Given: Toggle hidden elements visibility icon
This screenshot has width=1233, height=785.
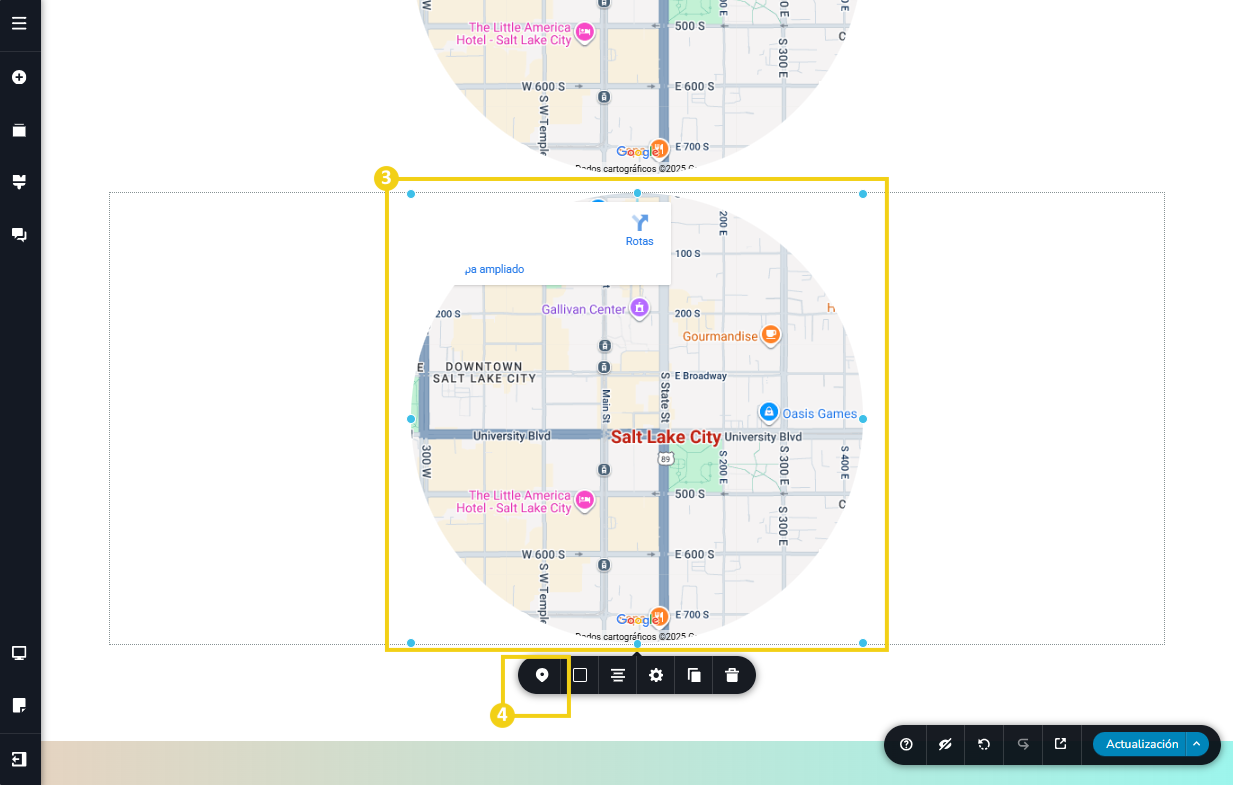Looking at the screenshot, I should tap(945, 744).
